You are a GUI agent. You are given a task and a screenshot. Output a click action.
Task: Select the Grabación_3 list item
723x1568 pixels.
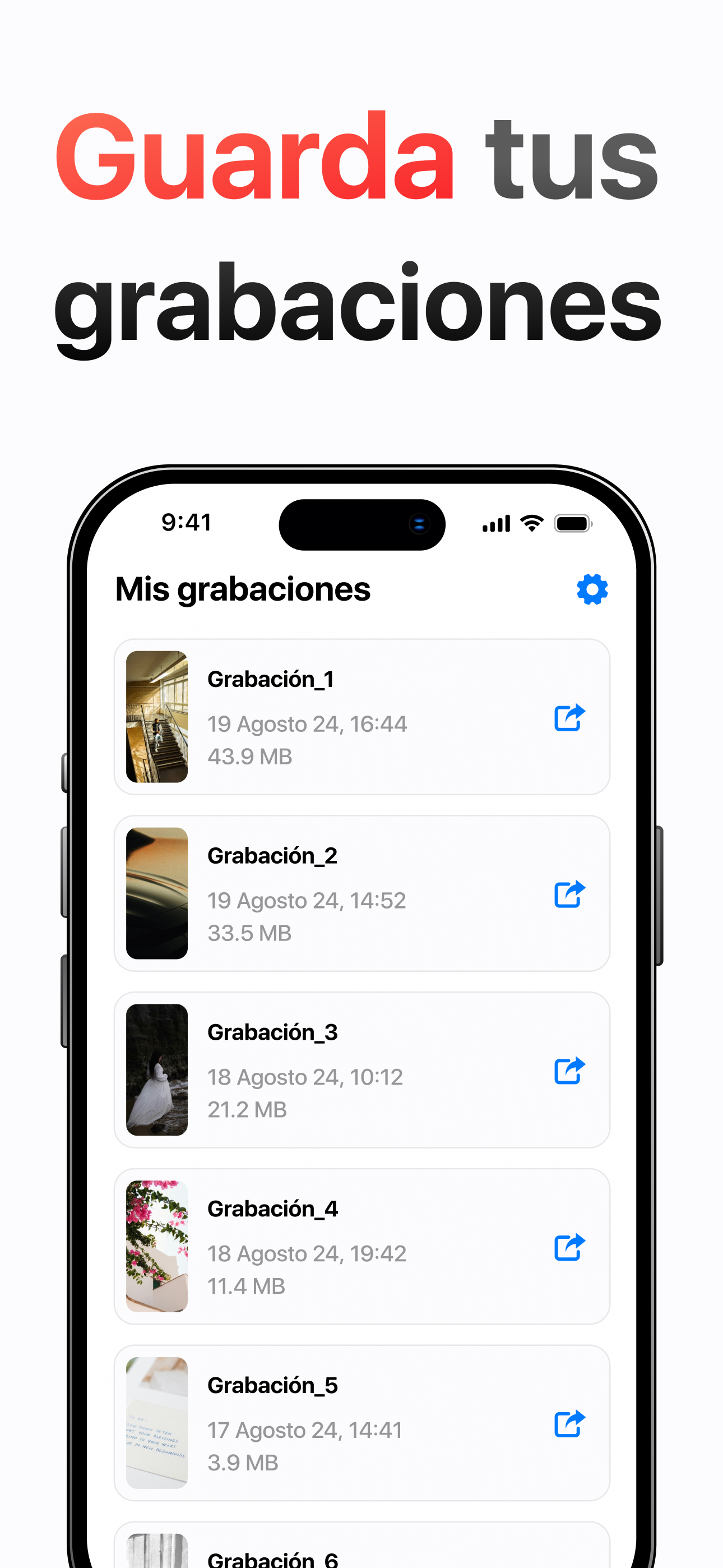[x=363, y=1070]
